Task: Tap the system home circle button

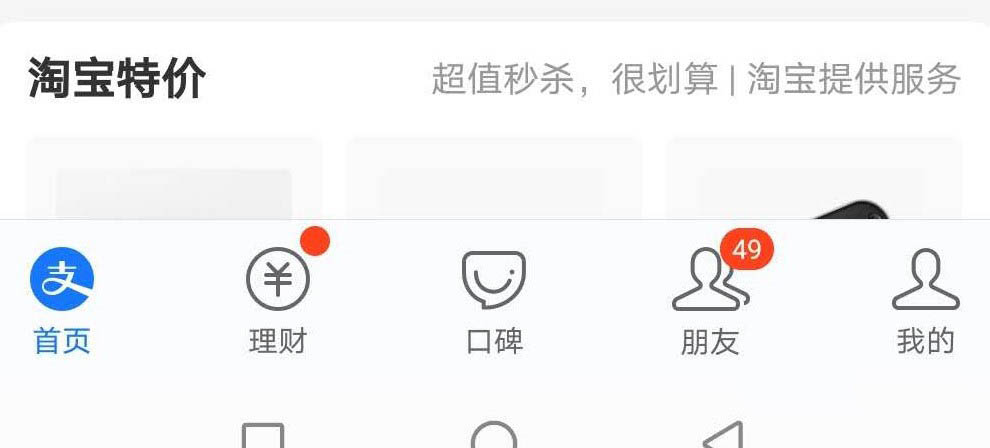Action: tap(494, 437)
